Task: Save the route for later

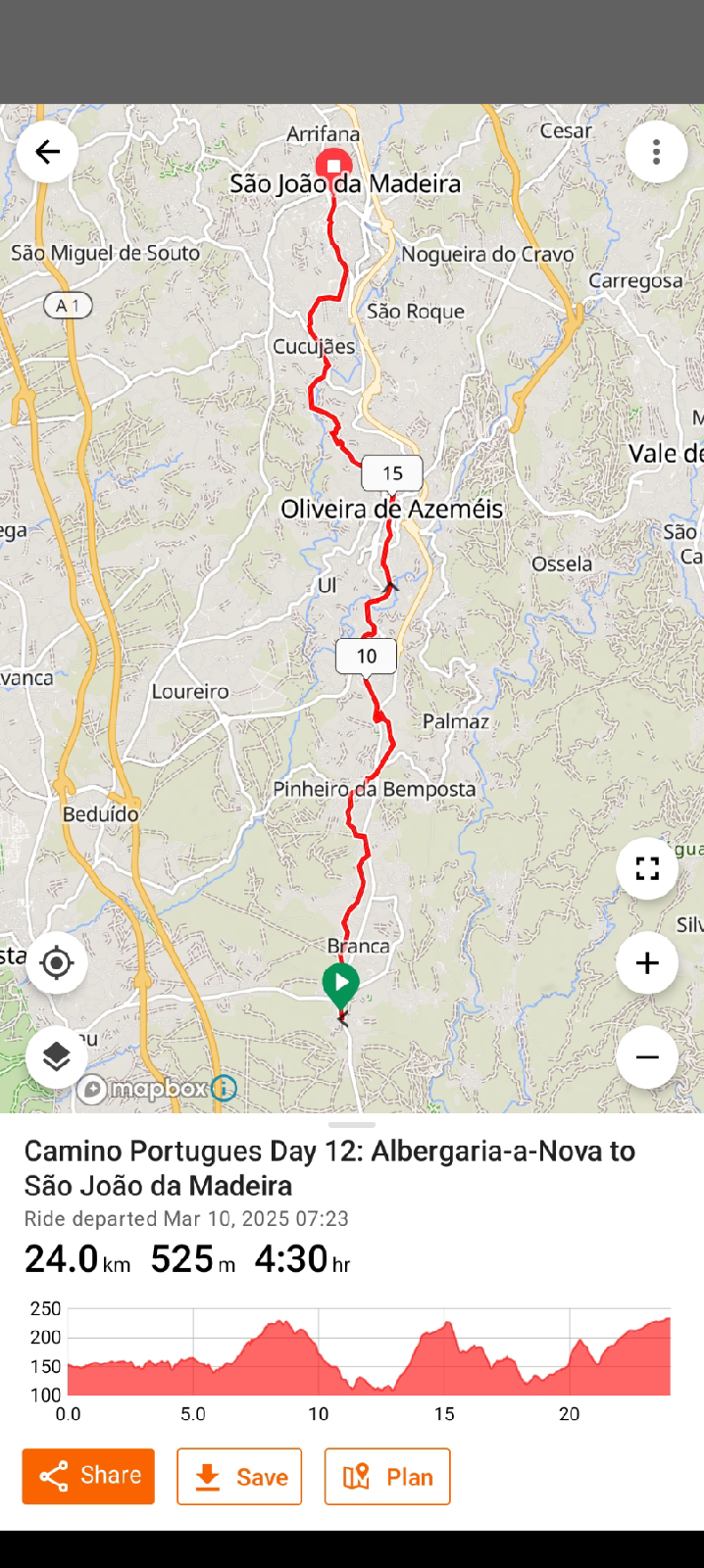Action: [x=239, y=1476]
